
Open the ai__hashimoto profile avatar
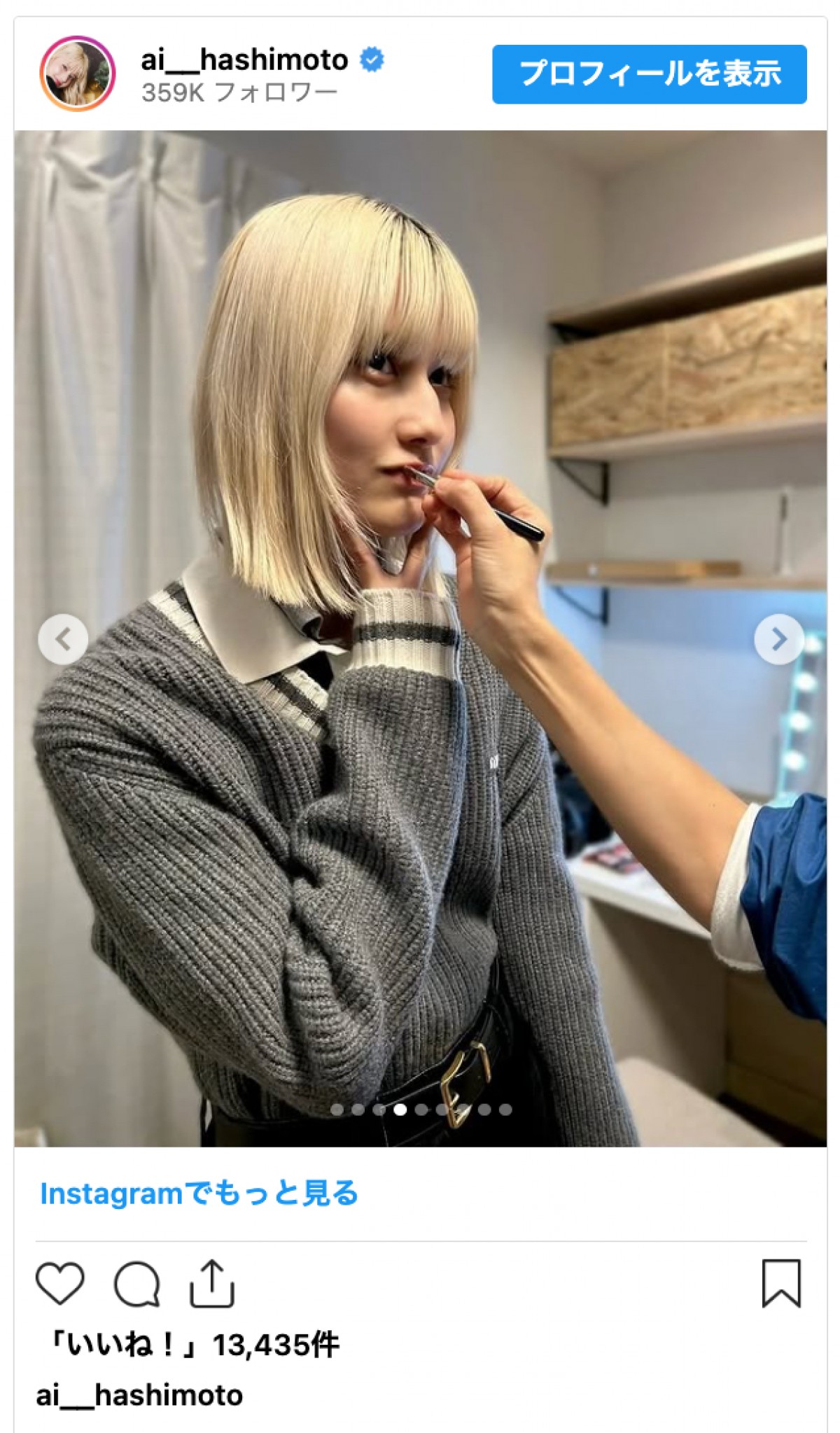[77, 74]
